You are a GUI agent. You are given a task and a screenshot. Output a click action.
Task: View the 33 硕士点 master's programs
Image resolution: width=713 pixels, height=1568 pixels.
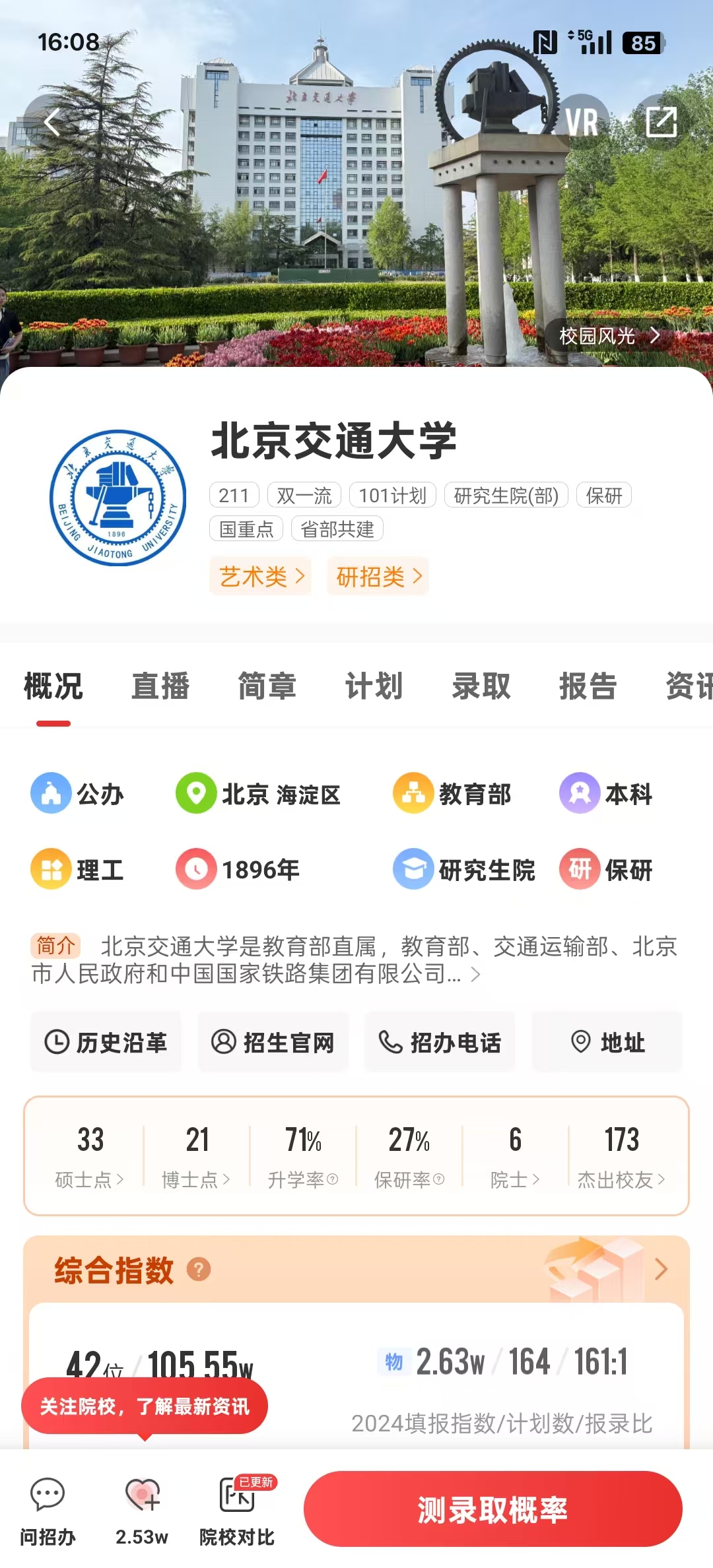90,1156
